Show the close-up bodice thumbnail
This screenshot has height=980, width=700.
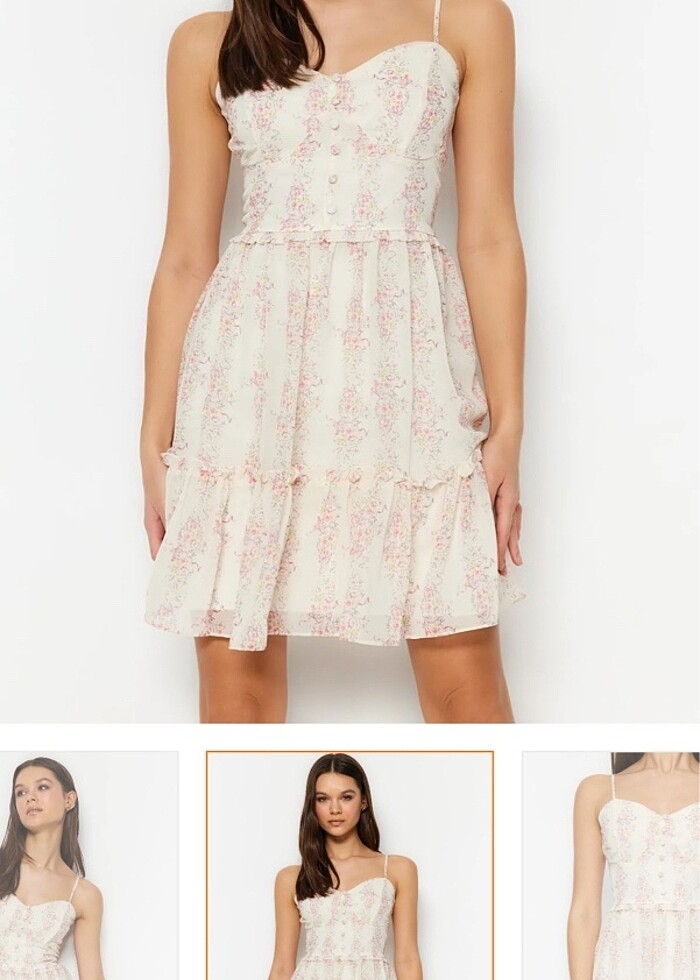[611, 866]
